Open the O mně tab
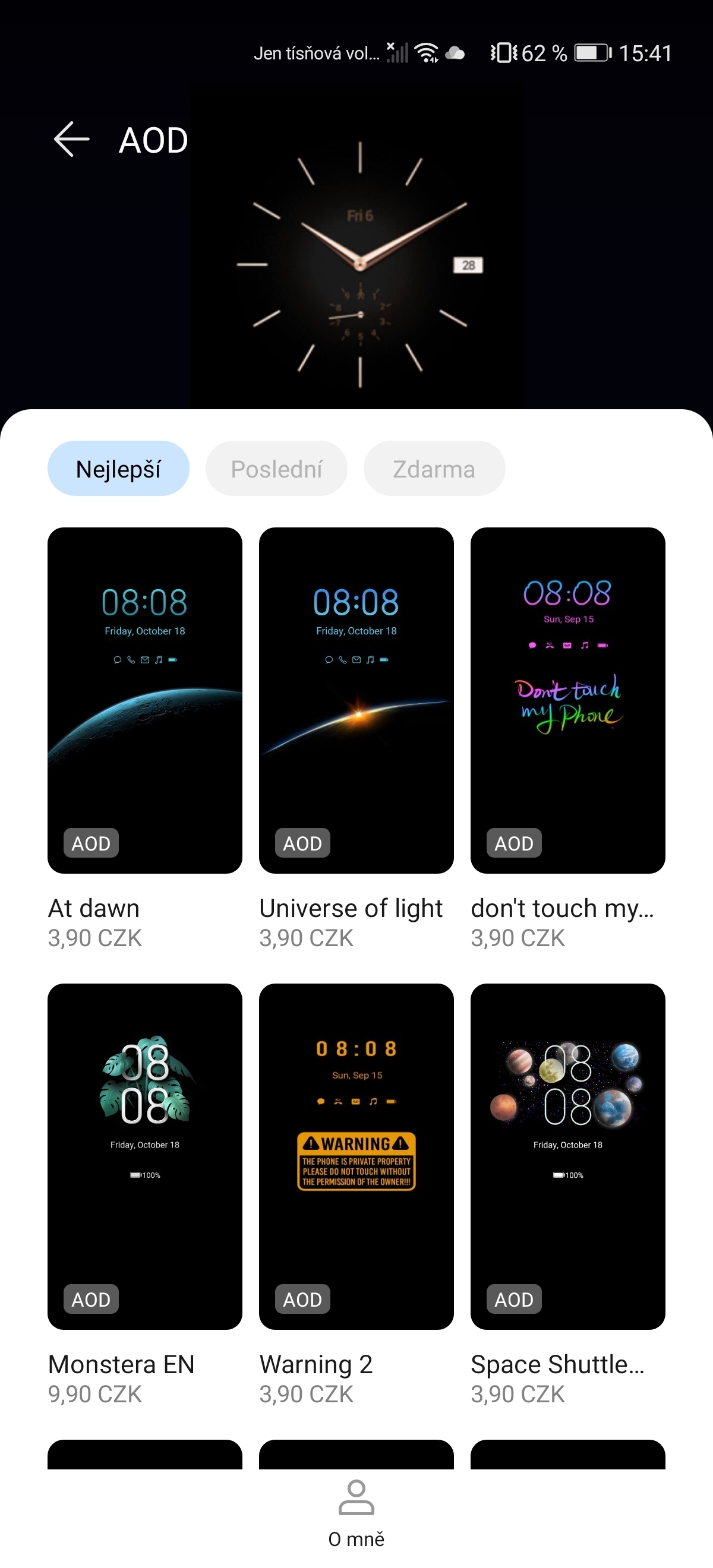713x1568 pixels. [356, 1514]
